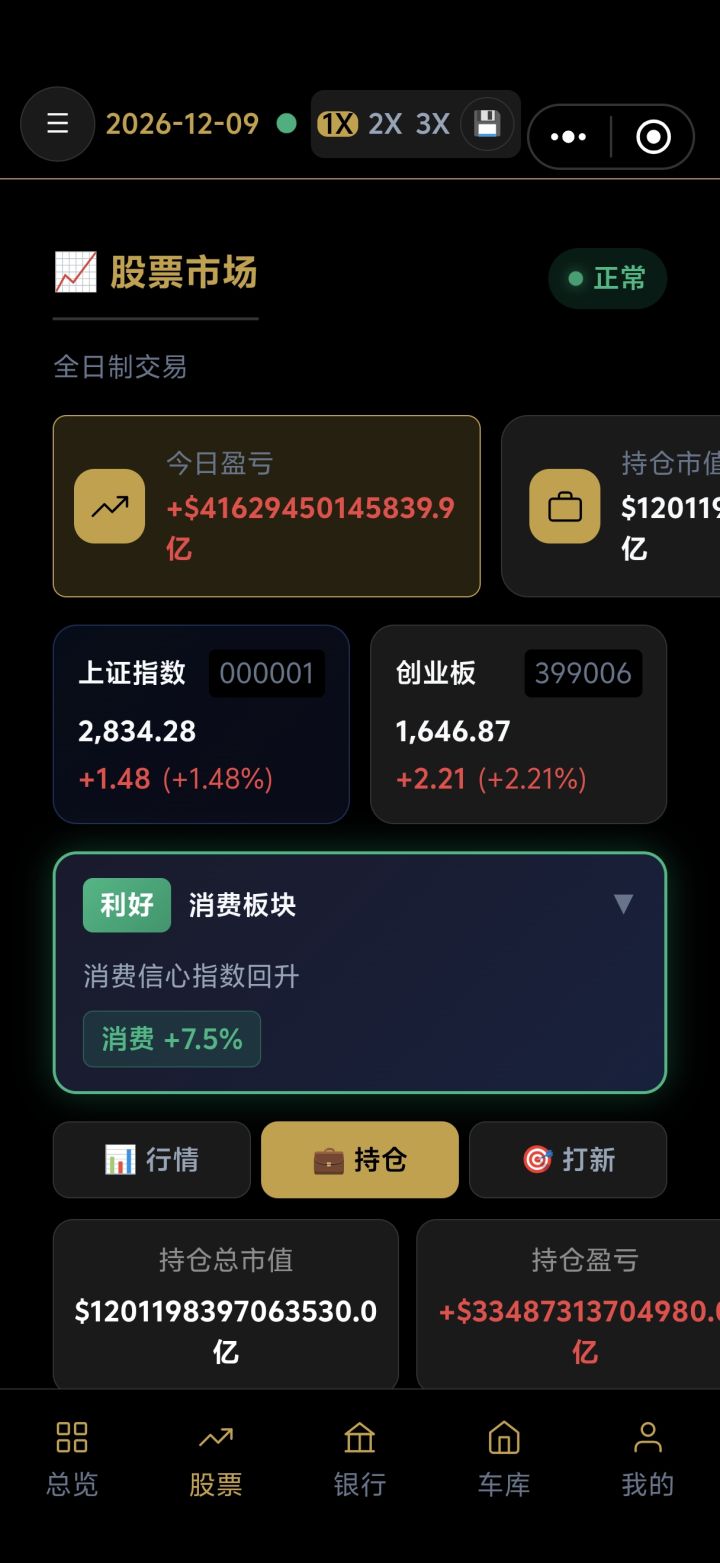Click the briefcase icon on 持仓市值 card
This screenshot has width=720, height=1563.
pos(564,507)
